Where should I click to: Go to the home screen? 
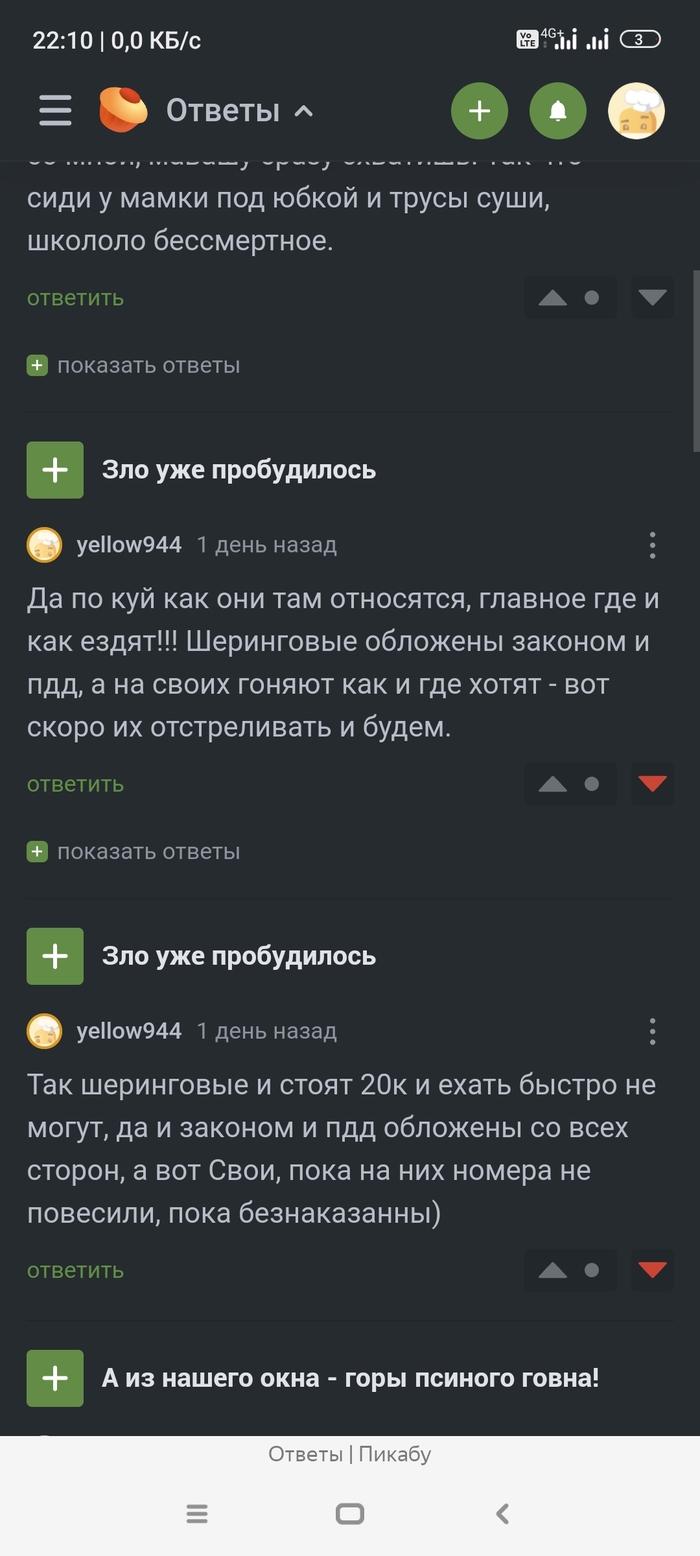(350, 1514)
